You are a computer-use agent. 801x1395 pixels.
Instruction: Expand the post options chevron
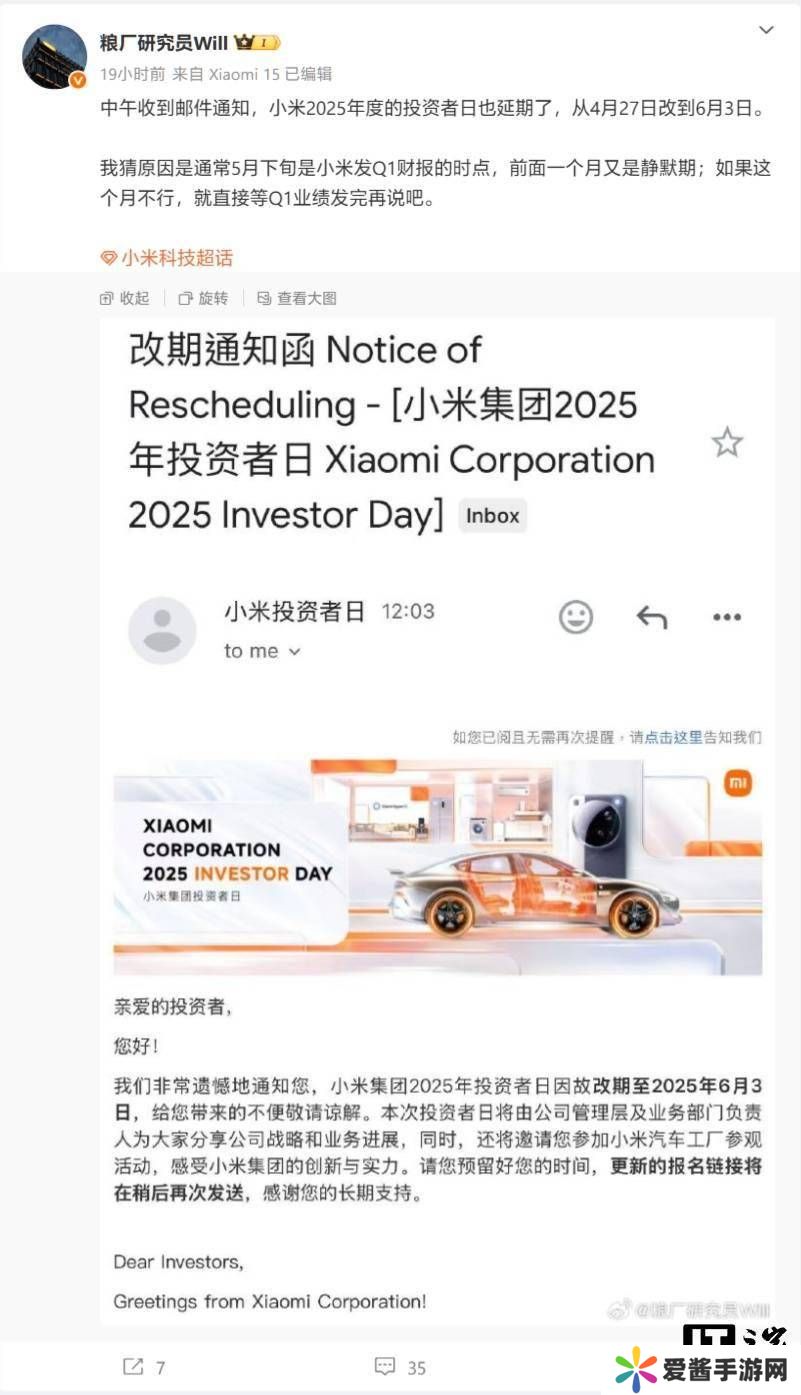[x=766, y=31]
